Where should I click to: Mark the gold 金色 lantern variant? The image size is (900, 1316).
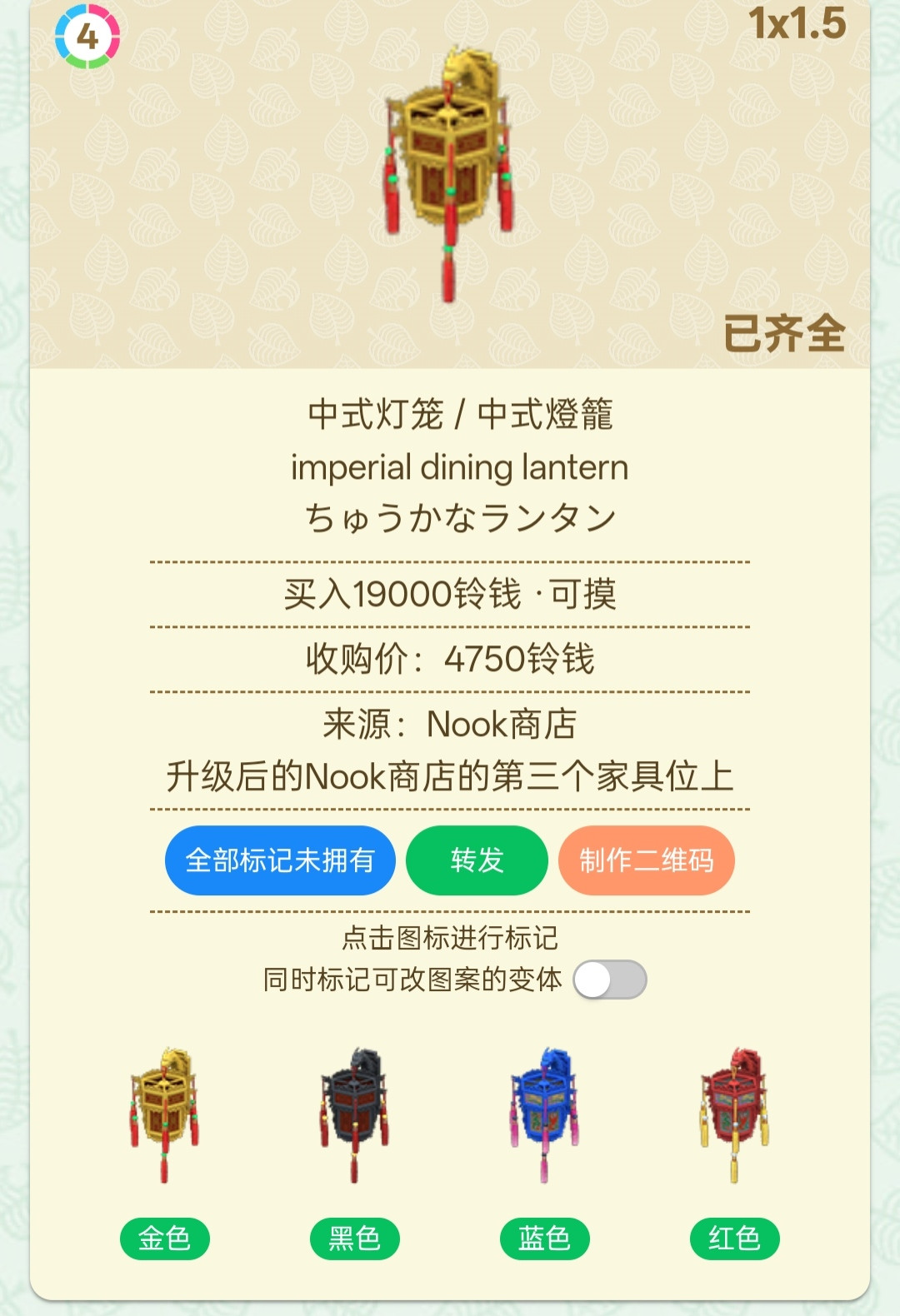point(164,1114)
